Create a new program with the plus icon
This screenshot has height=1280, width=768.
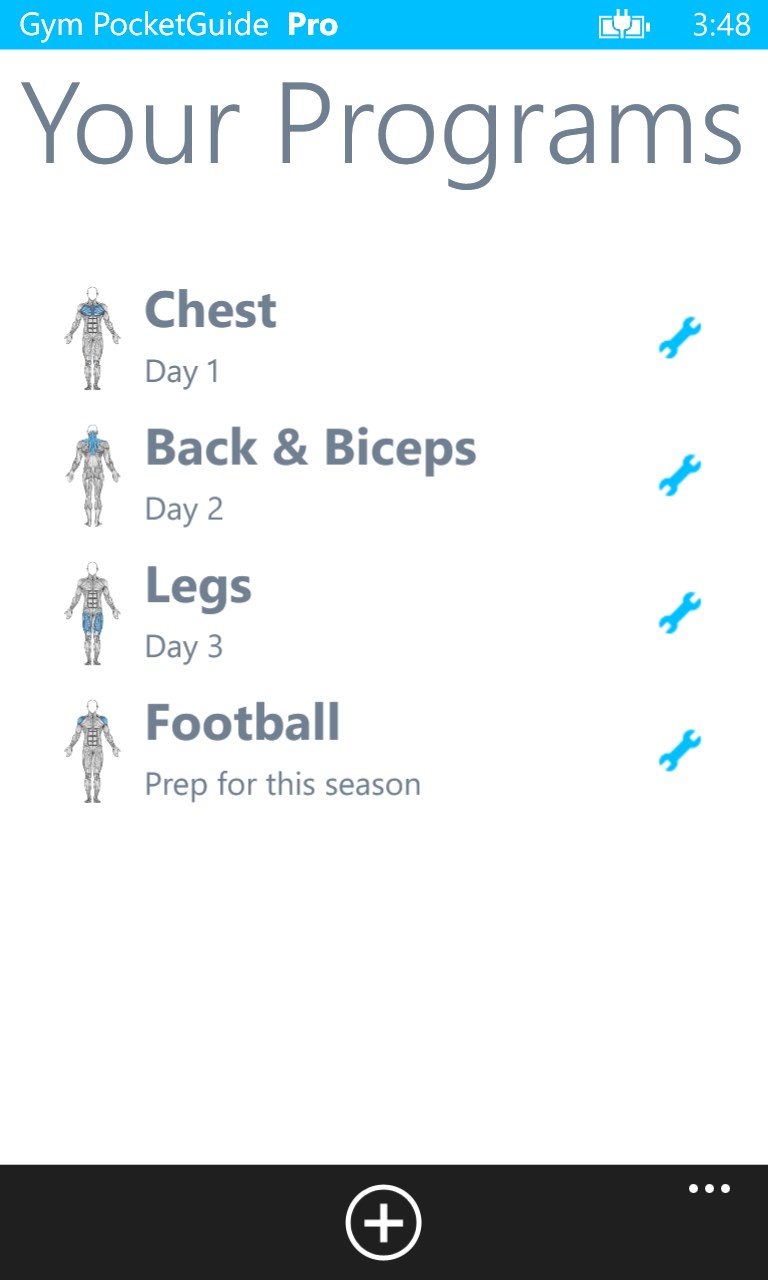point(384,1221)
